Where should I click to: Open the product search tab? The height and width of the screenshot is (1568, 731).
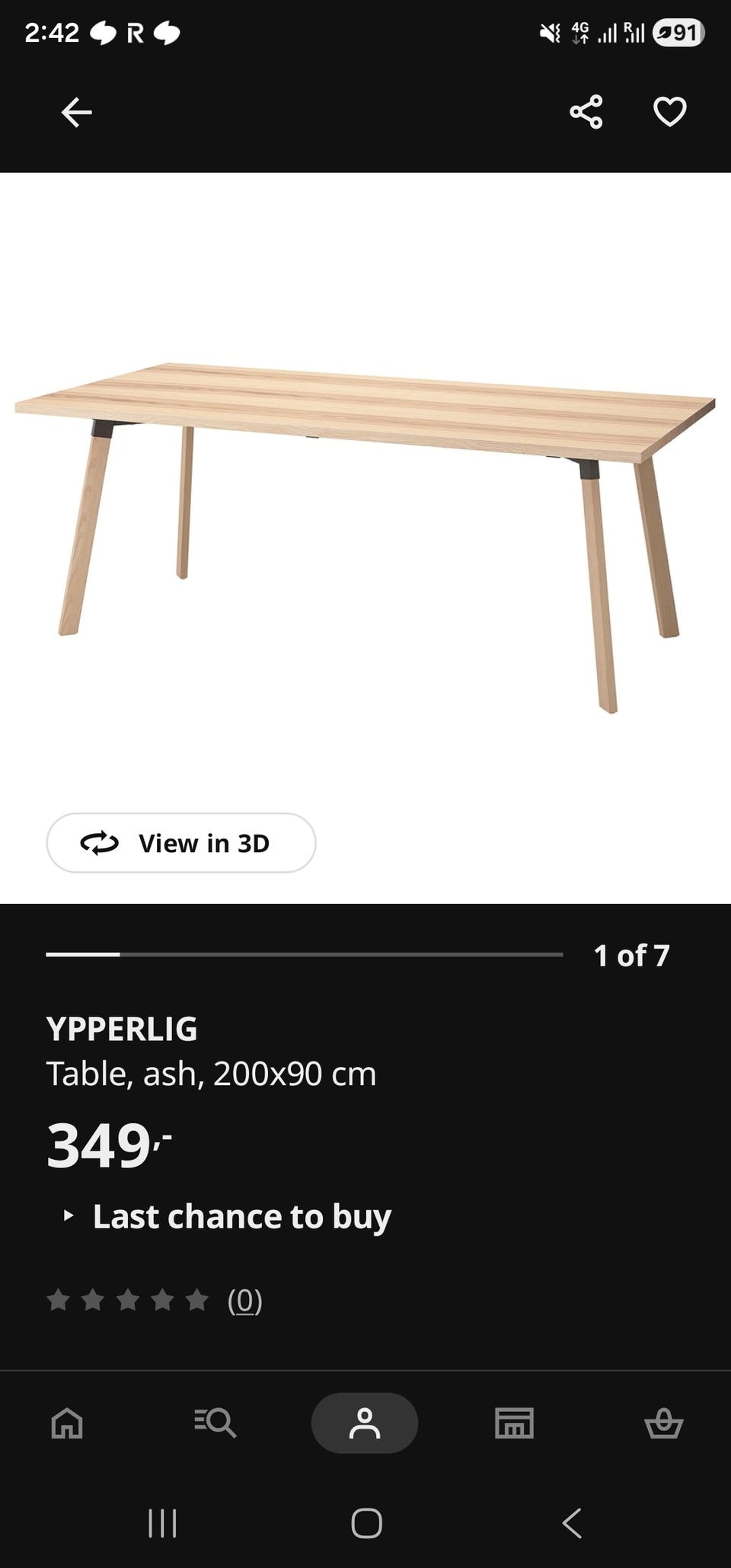(x=215, y=1423)
